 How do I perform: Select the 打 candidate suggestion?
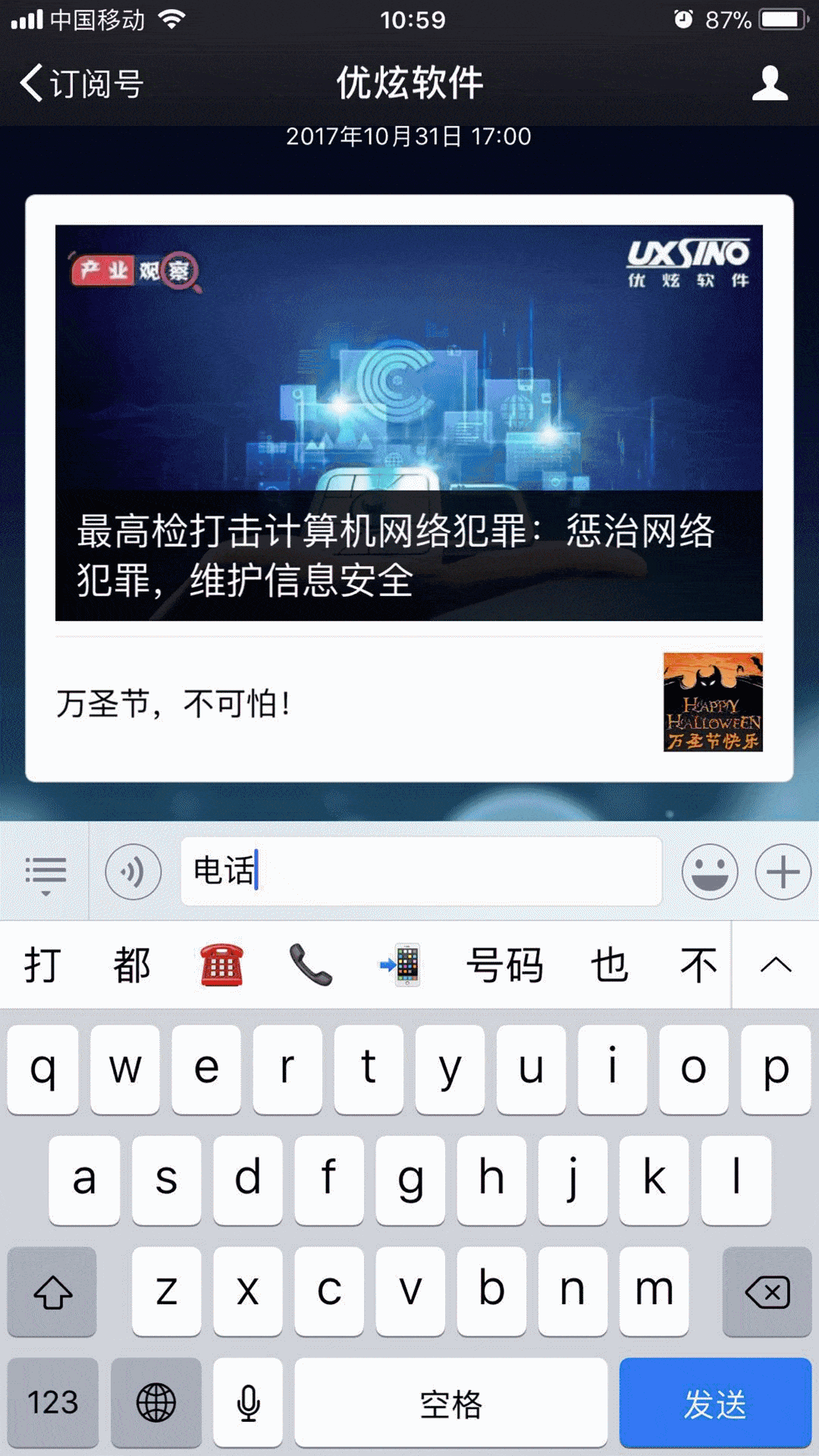(43, 965)
